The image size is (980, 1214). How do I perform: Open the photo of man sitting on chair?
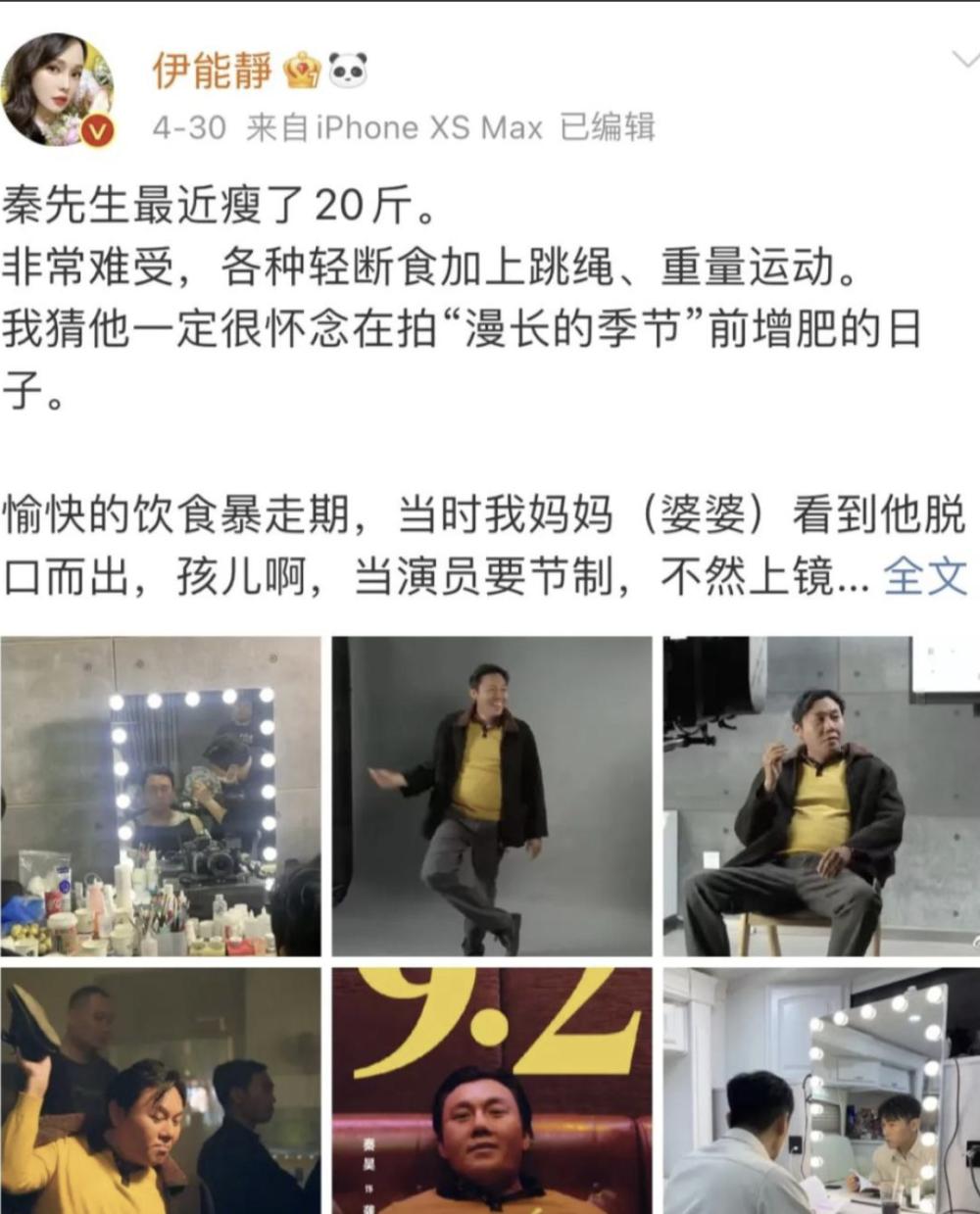tap(821, 796)
